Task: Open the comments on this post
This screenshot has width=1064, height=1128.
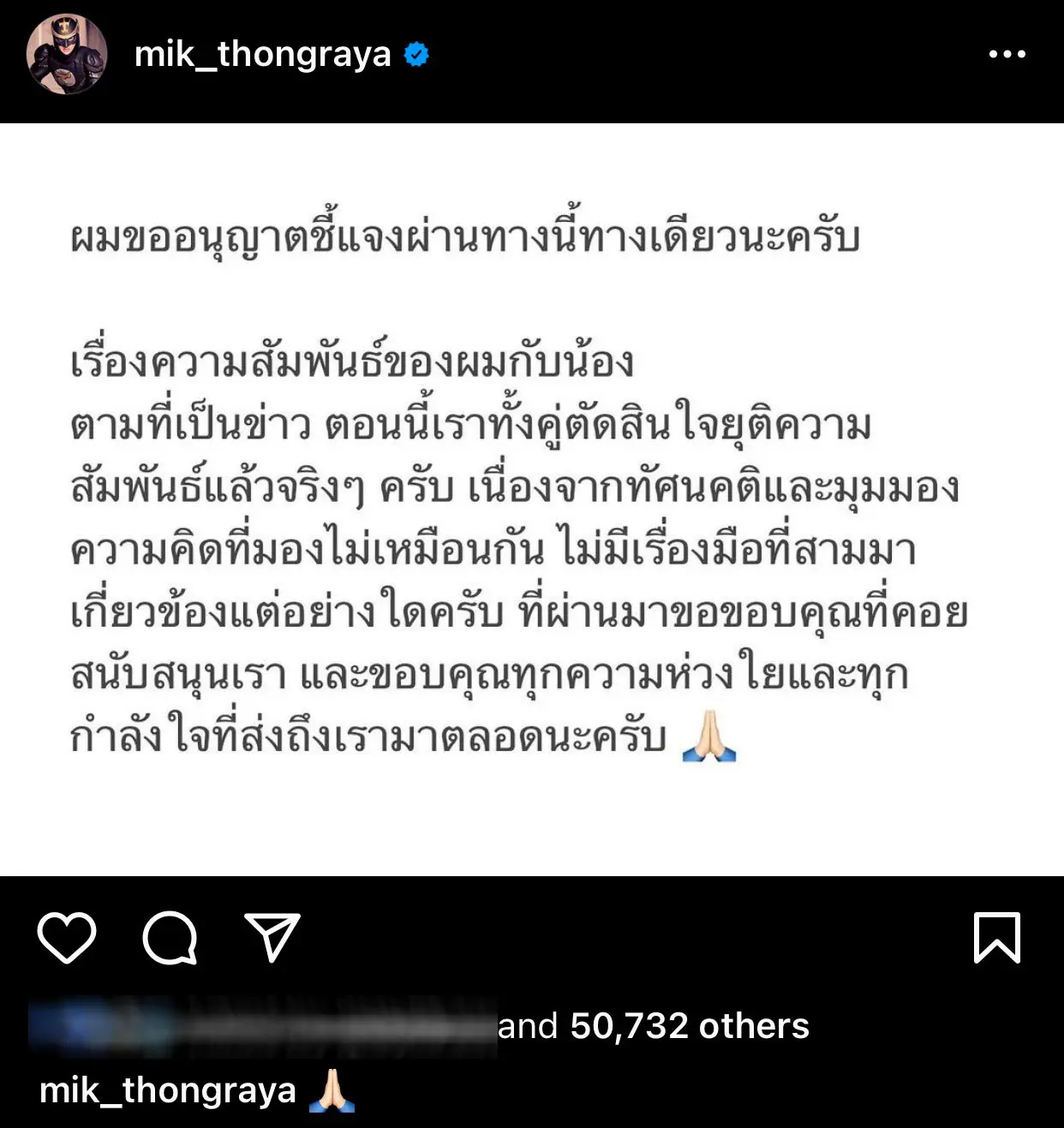Action: (170, 938)
